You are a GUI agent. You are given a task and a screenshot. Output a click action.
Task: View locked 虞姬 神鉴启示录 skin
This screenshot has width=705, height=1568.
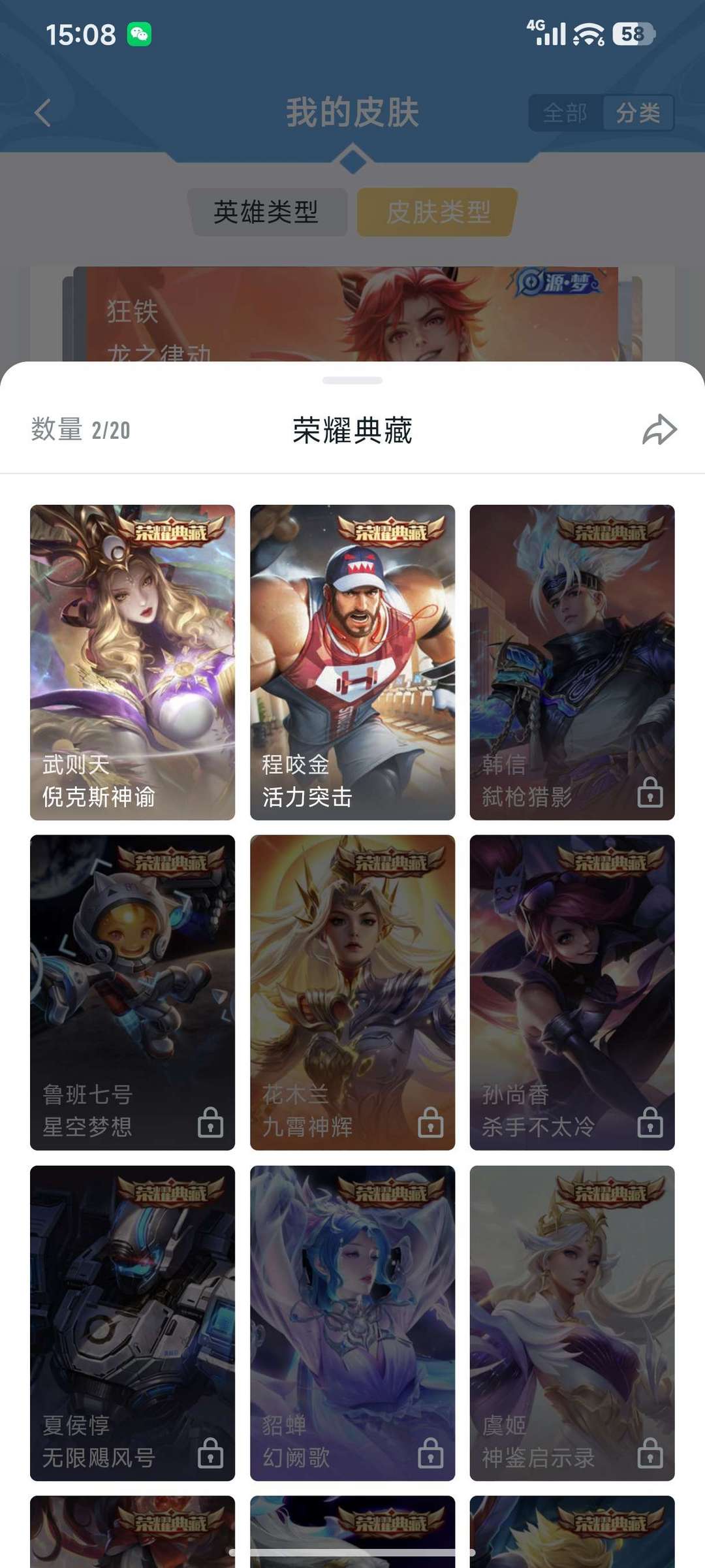click(x=572, y=1322)
